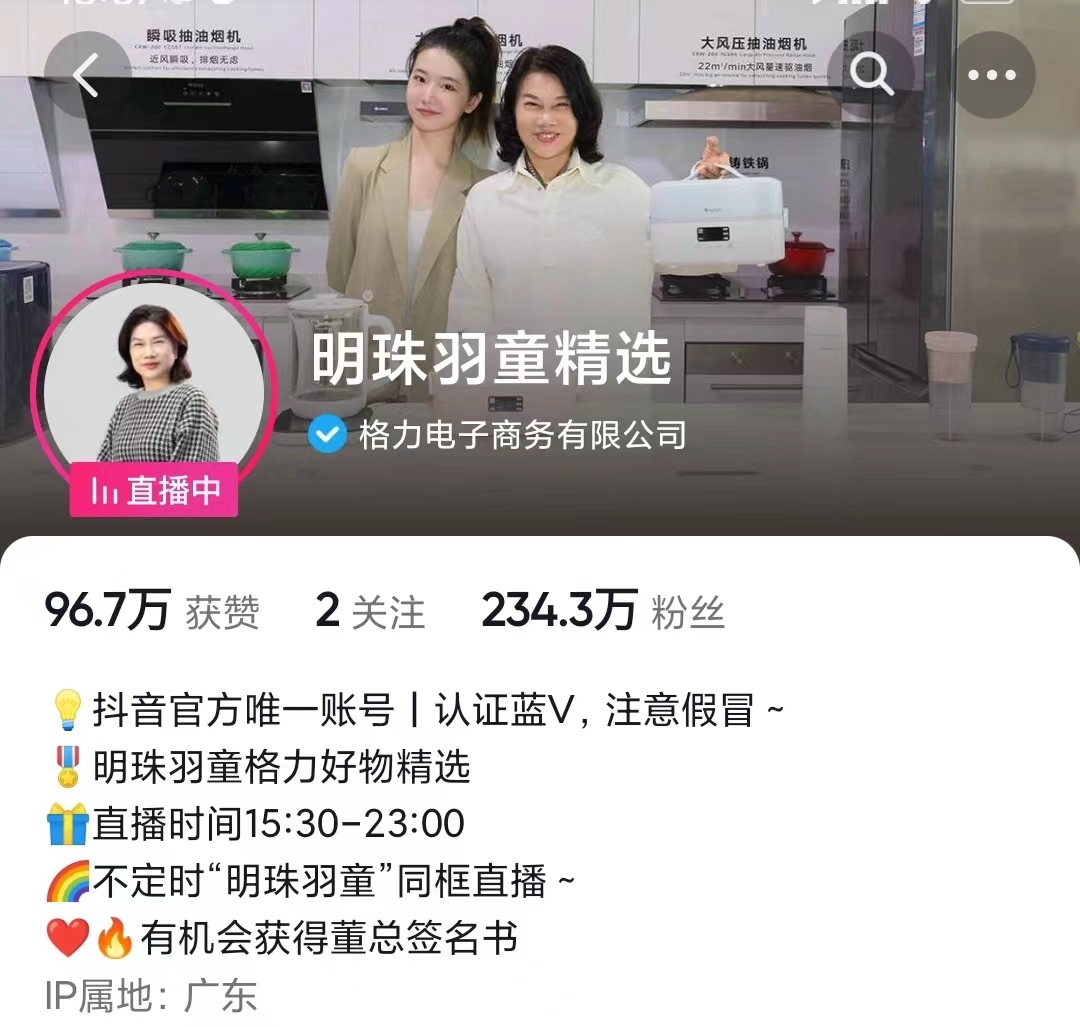1080x1027 pixels.
Task: Open search on this profile
Action: click(871, 75)
